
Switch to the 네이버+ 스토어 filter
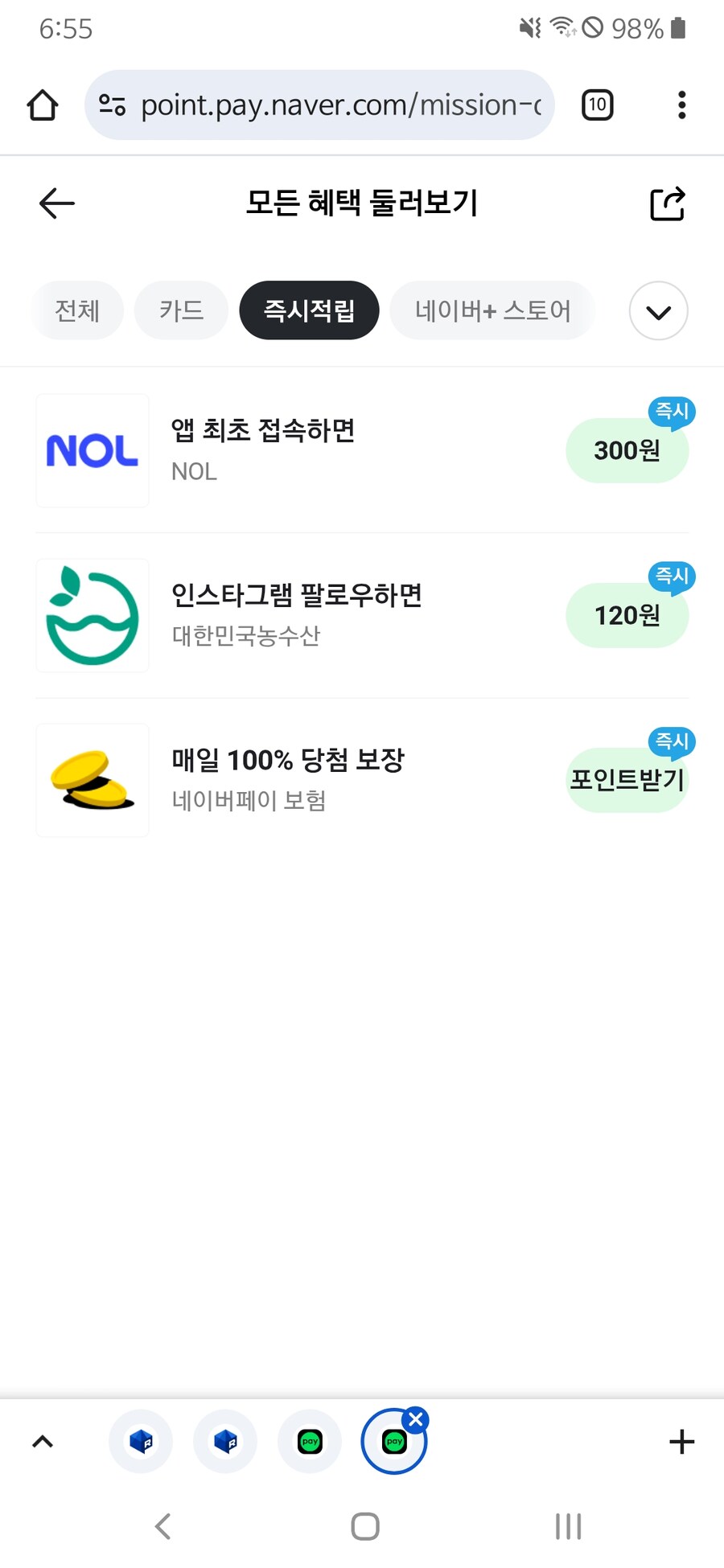[492, 310]
